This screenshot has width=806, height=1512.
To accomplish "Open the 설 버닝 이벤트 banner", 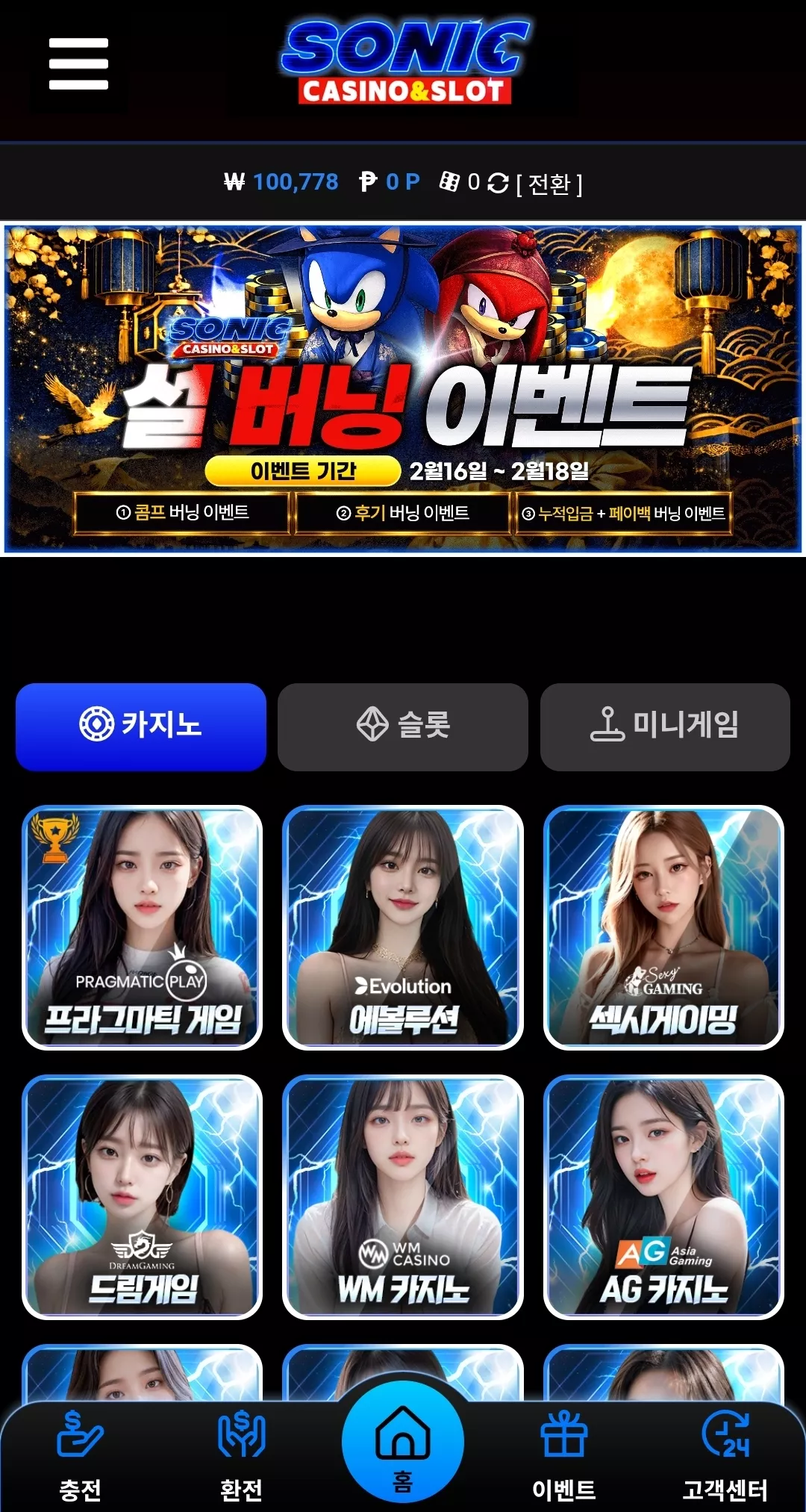I will pyautogui.click(x=403, y=389).
